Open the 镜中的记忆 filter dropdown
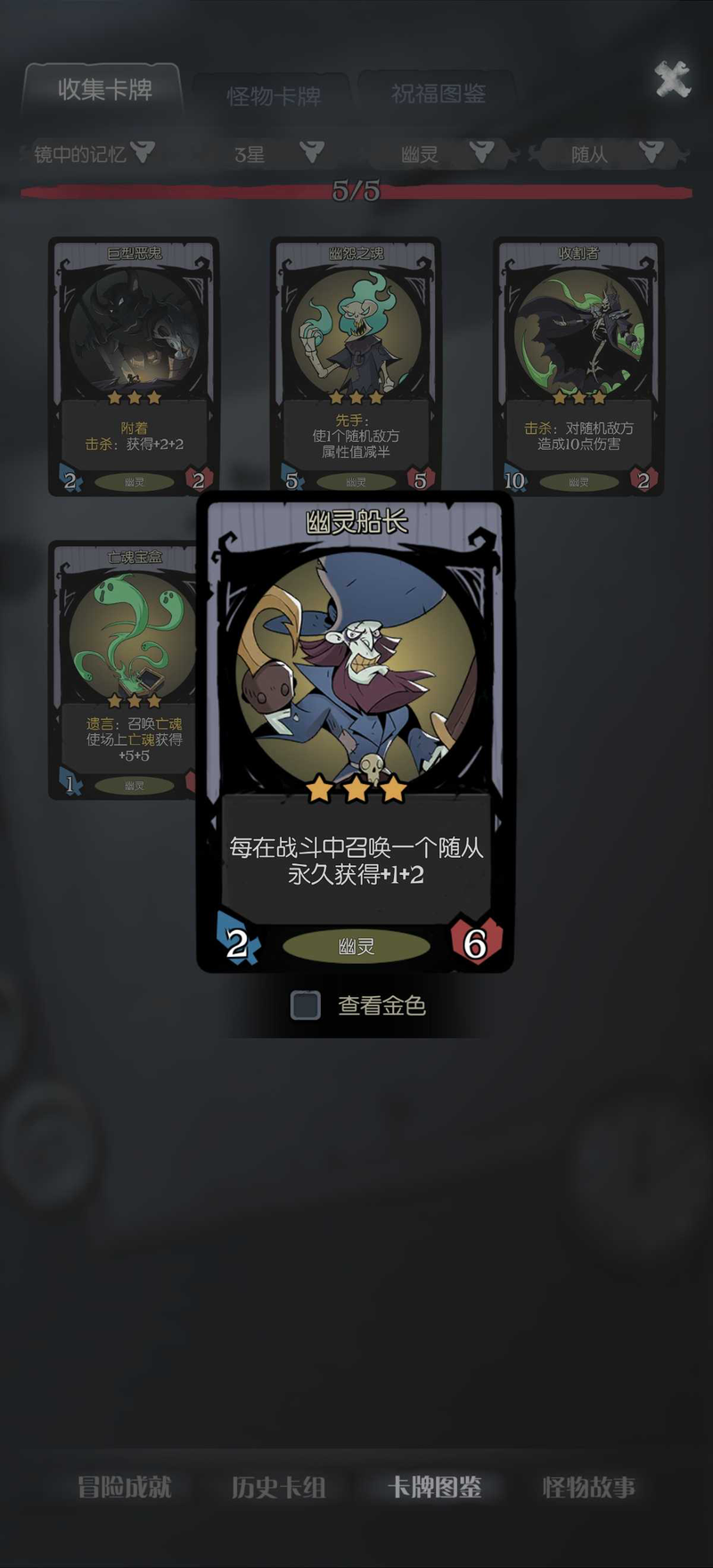The image size is (713, 1568). pyautogui.click(x=93, y=154)
